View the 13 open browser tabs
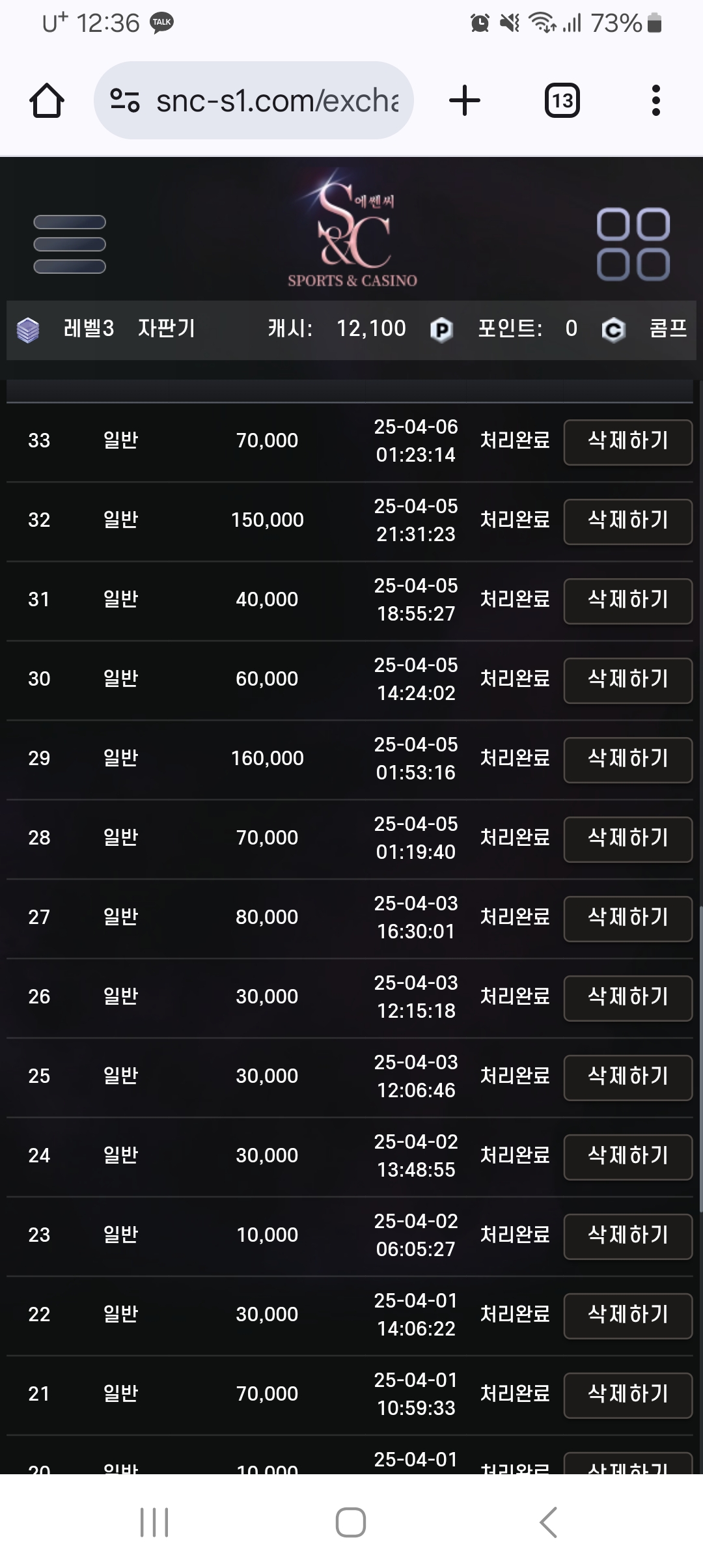 [562, 100]
